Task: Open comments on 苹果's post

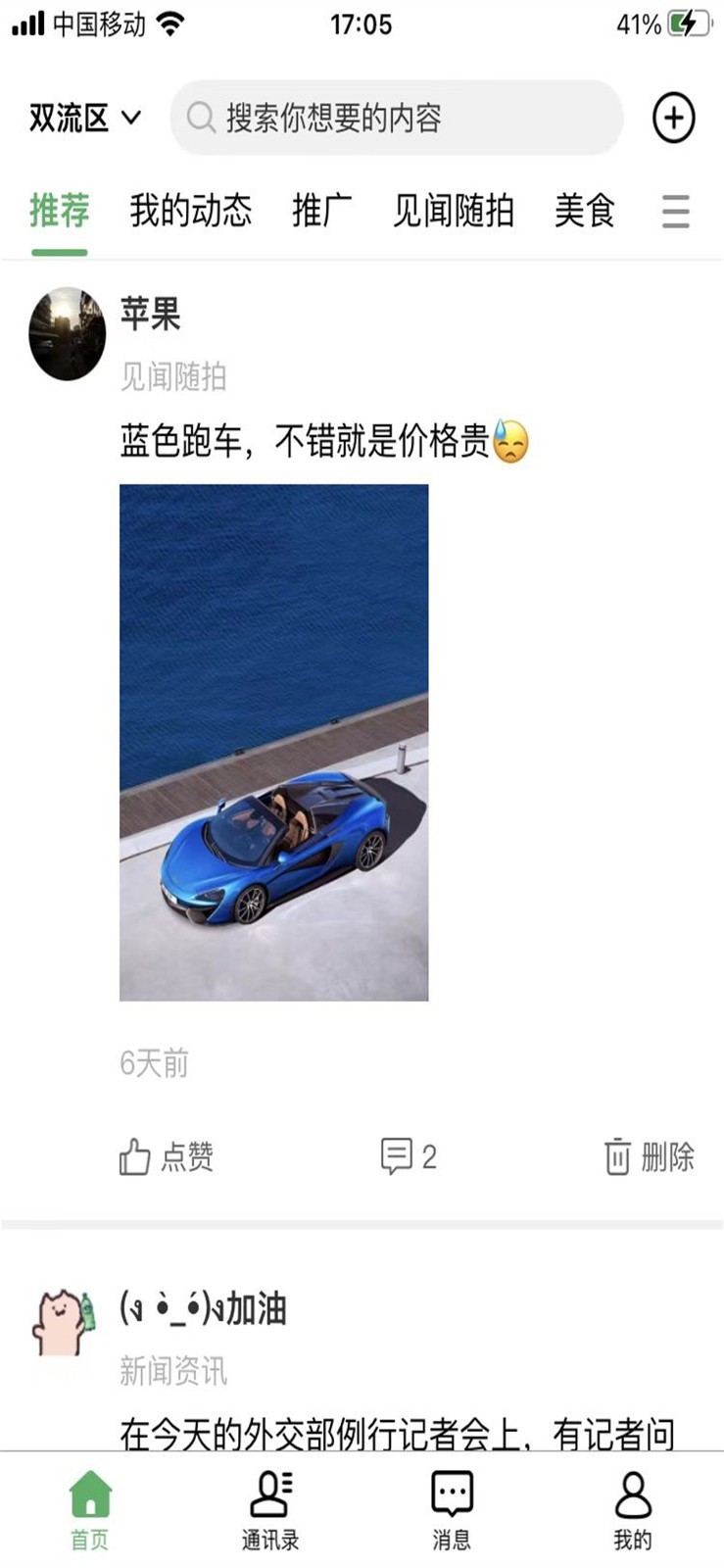Action: 408,1156
